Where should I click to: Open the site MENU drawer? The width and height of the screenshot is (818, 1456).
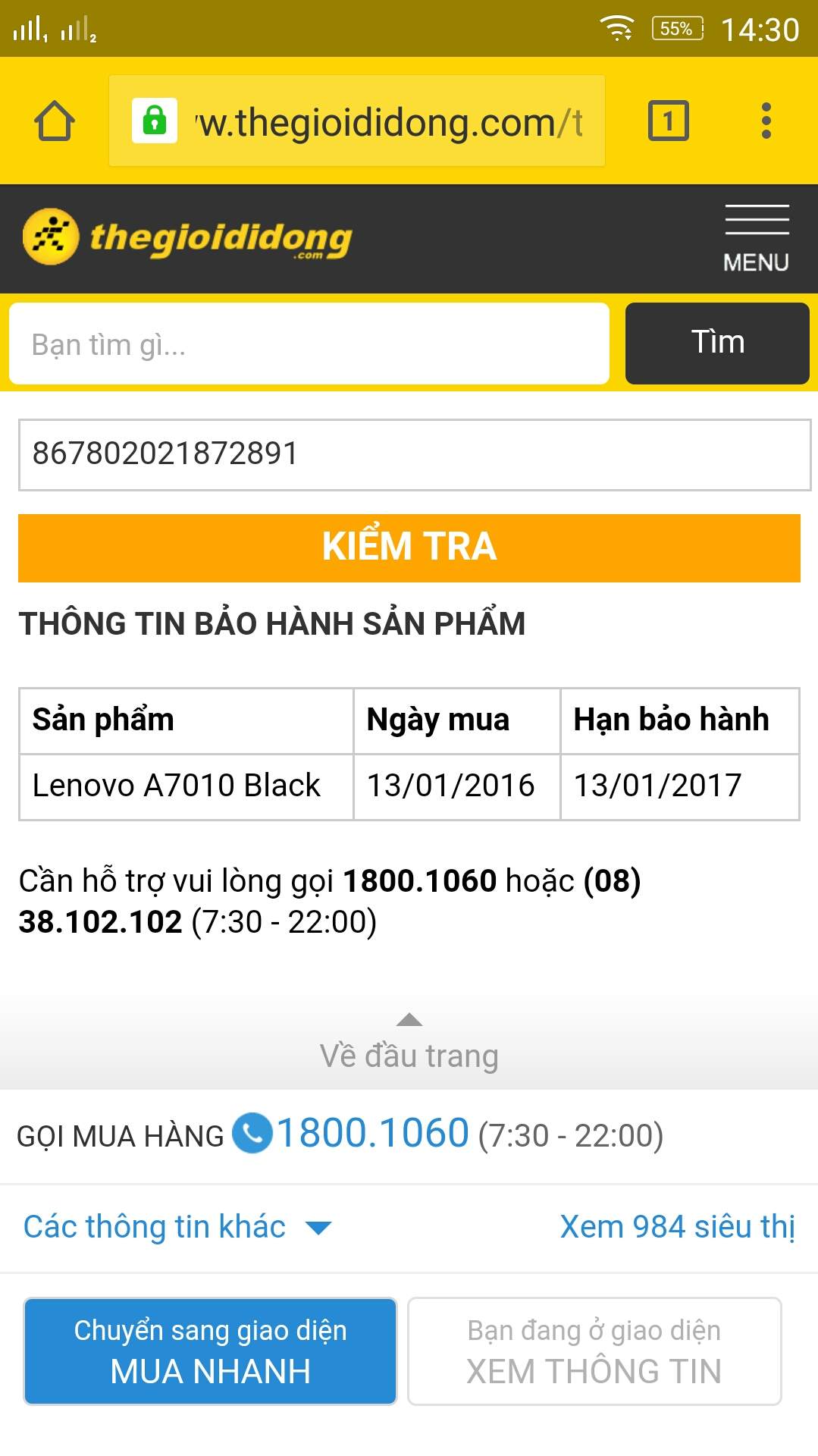757,239
